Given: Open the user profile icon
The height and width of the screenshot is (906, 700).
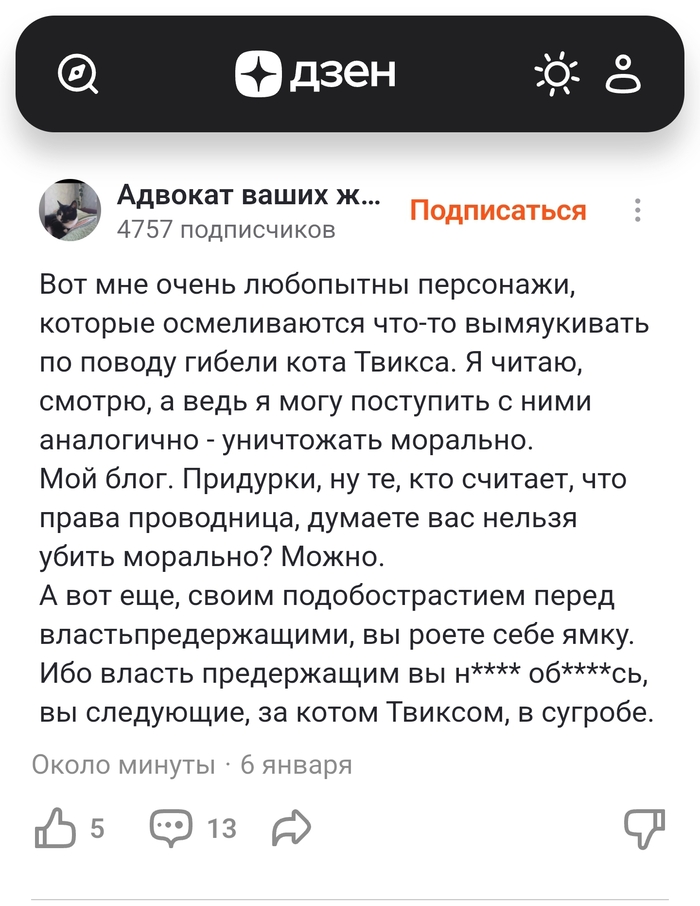Looking at the screenshot, I should 624,74.
